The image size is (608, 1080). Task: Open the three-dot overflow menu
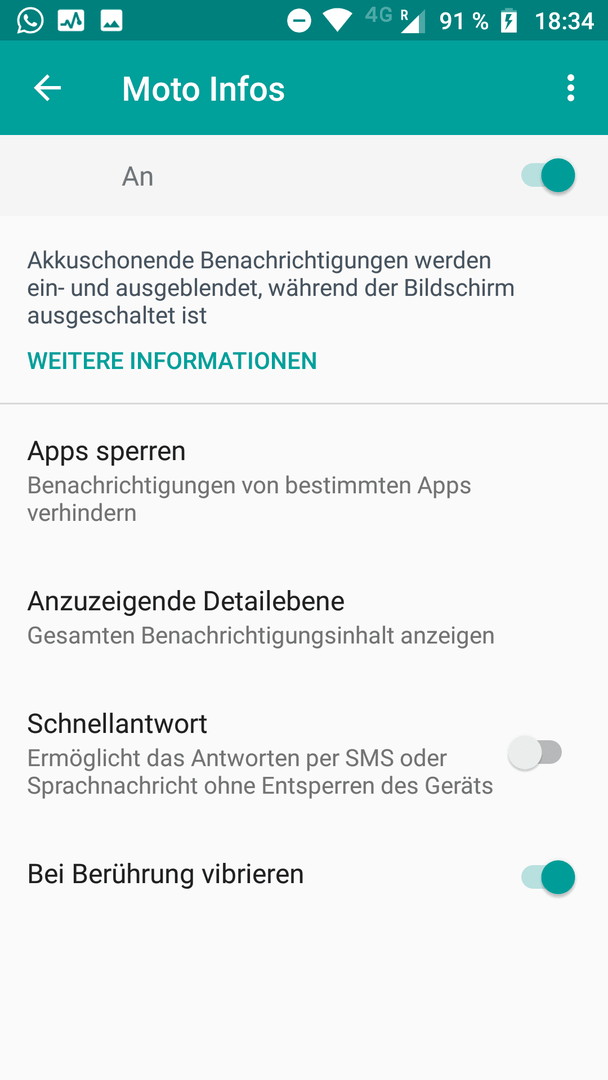570,88
